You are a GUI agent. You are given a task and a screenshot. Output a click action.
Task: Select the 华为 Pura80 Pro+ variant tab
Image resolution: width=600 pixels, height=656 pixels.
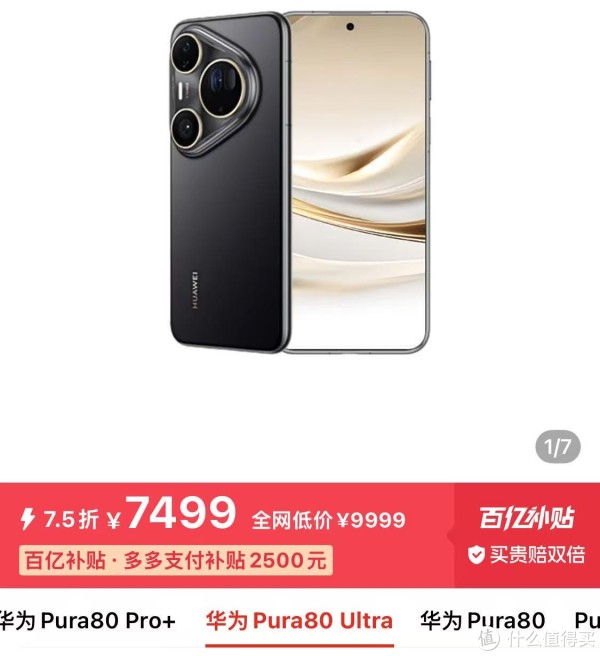point(88,621)
